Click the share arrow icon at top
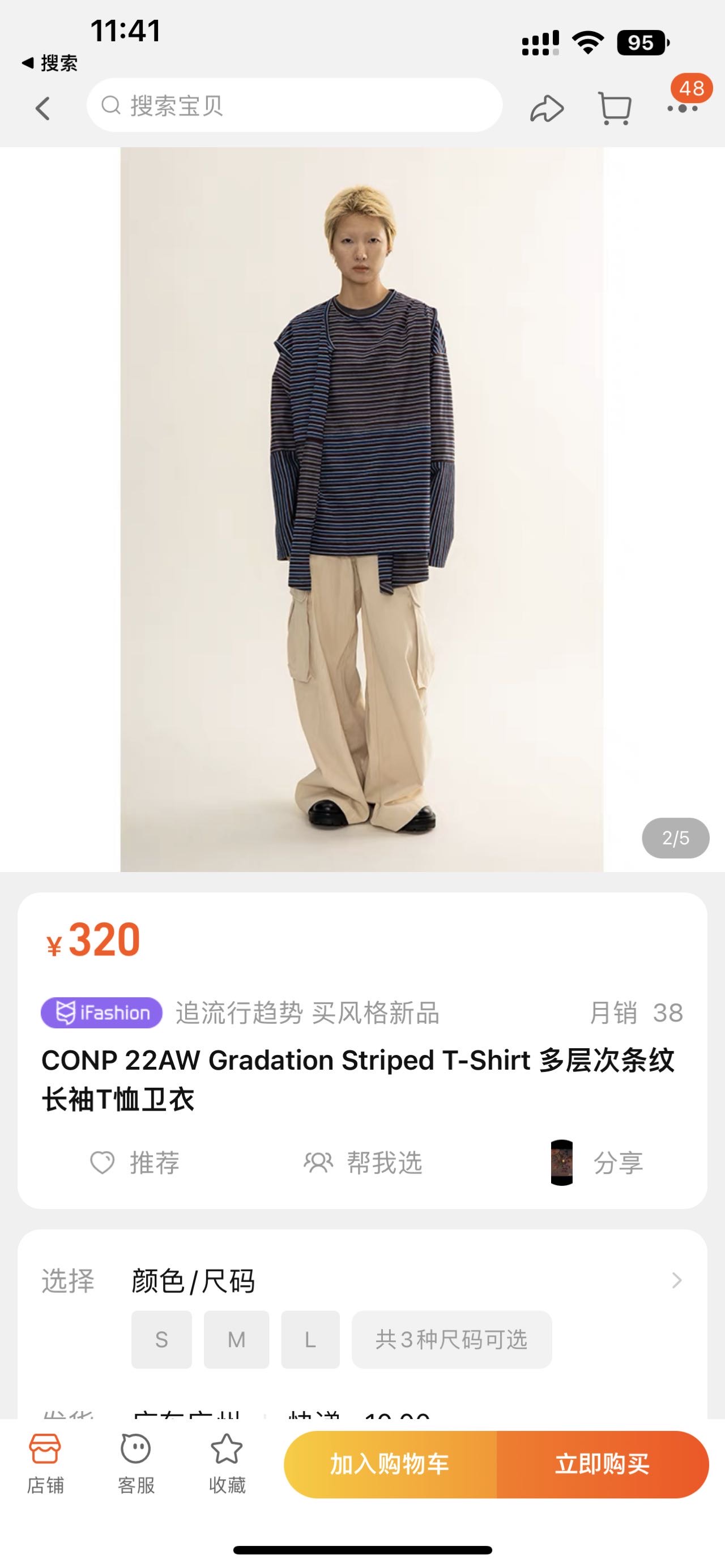725x1568 pixels. pos(546,107)
